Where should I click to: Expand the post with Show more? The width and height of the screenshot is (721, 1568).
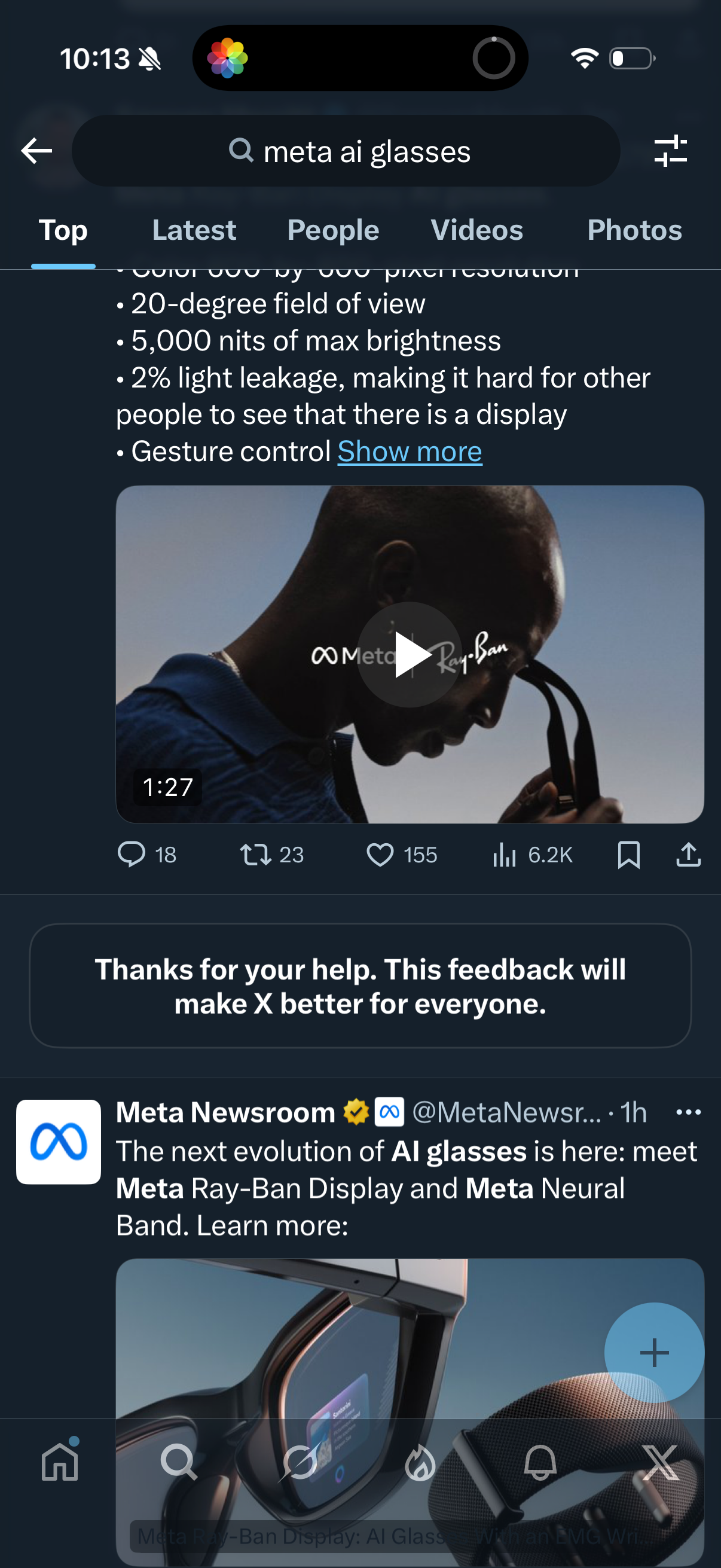click(x=409, y=451)
